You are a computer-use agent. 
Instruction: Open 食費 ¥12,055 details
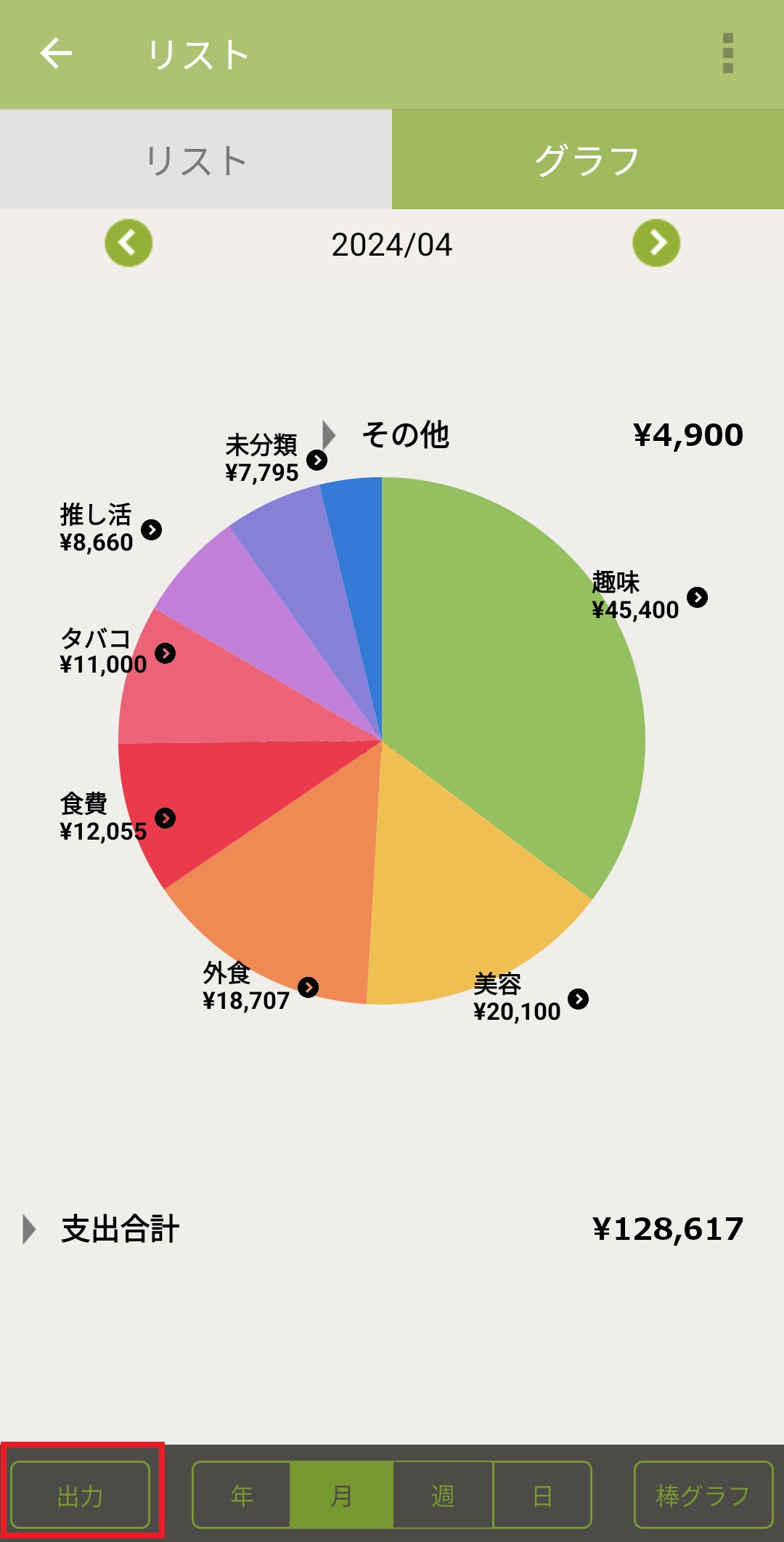pos(166,819)
